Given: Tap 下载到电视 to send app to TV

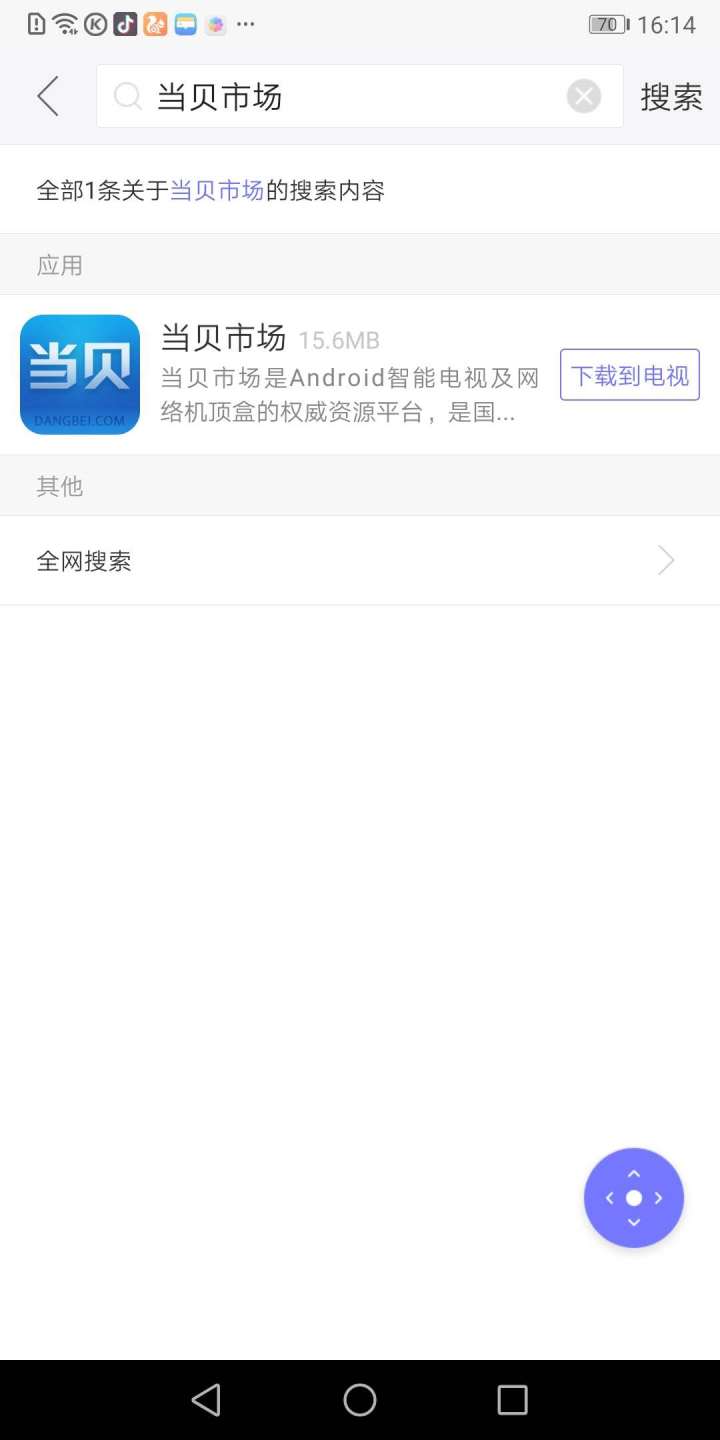Looking at the screenshot, I should coord(629,374).
